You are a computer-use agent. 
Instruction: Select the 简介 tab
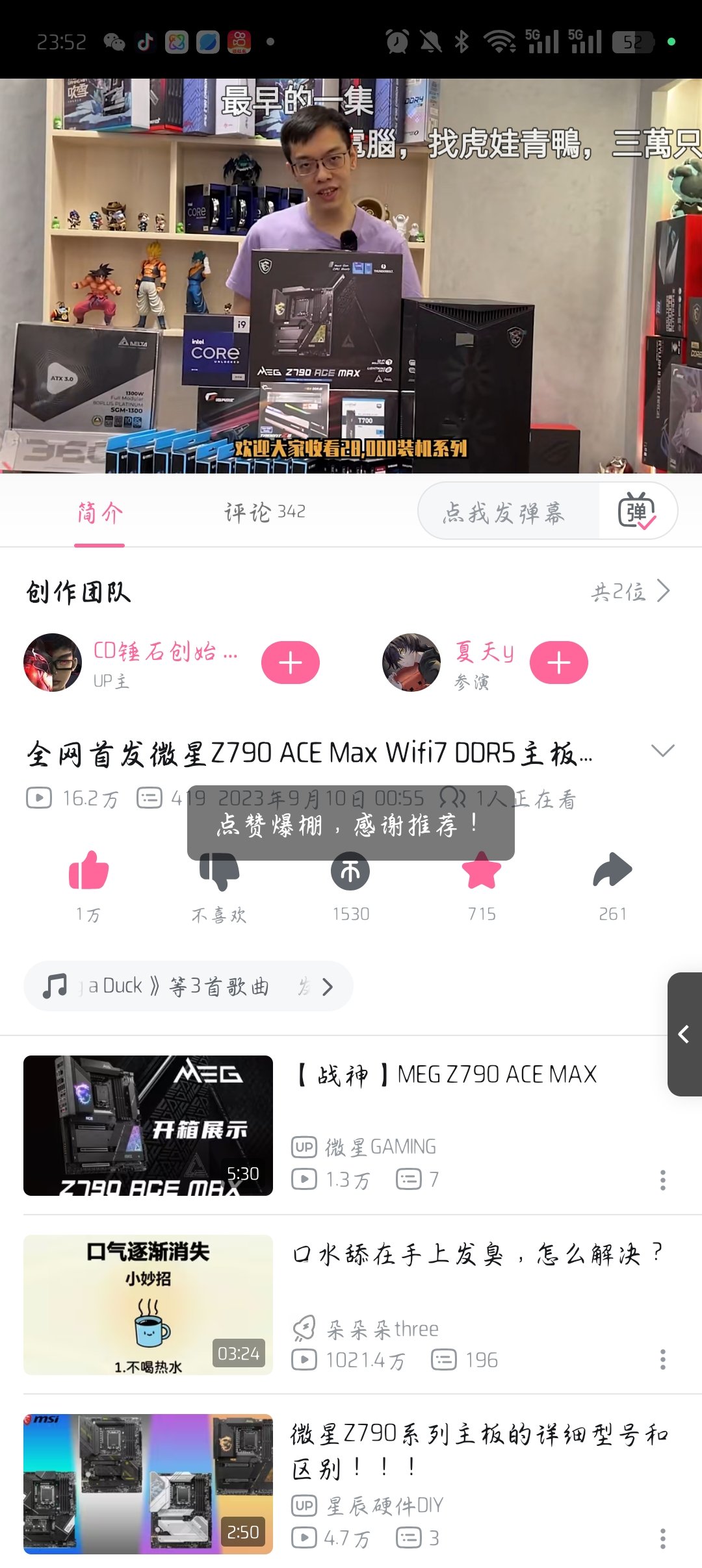point(99,512)
